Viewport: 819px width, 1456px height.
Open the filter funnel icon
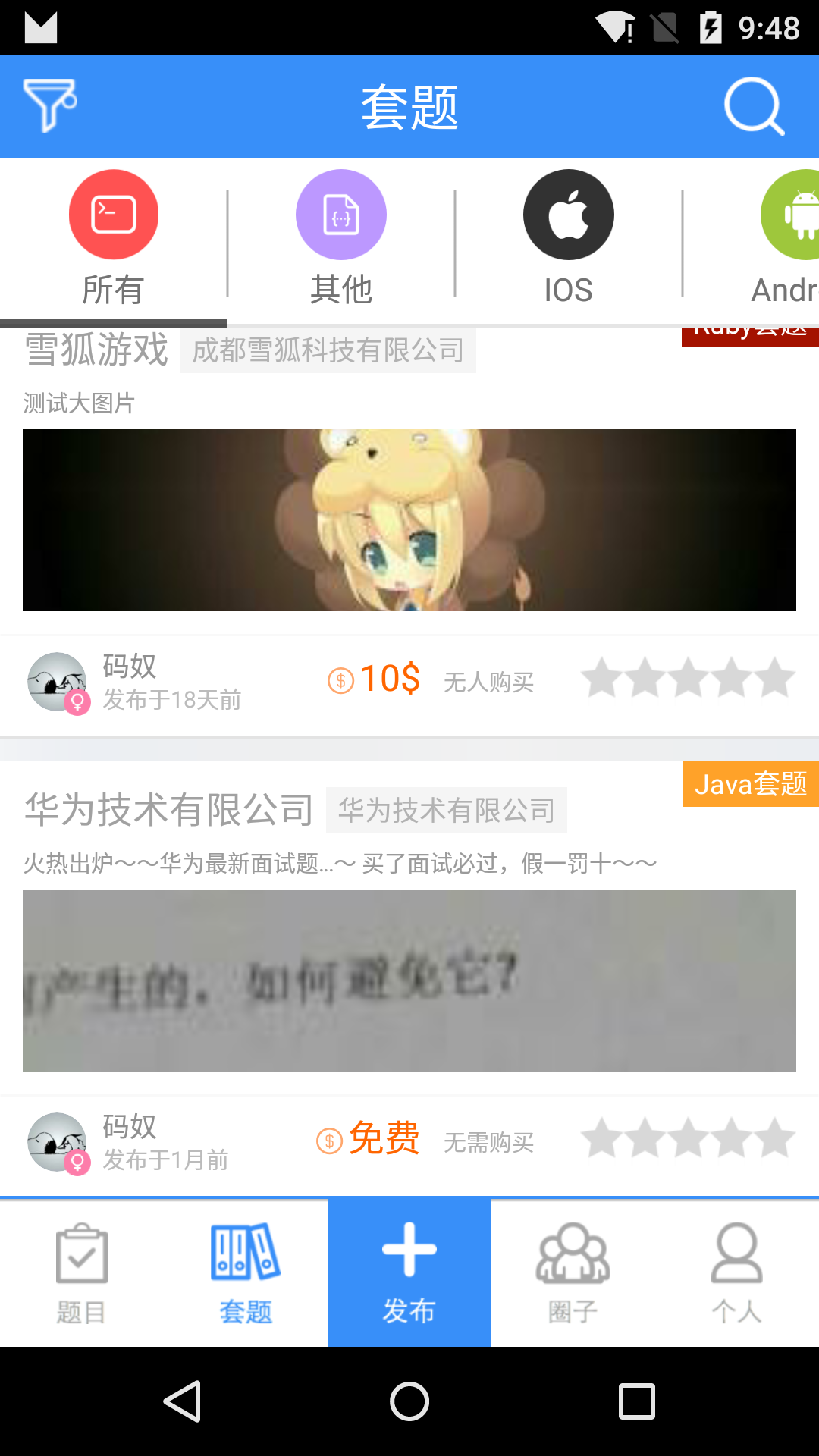click(x=50, y=105)
